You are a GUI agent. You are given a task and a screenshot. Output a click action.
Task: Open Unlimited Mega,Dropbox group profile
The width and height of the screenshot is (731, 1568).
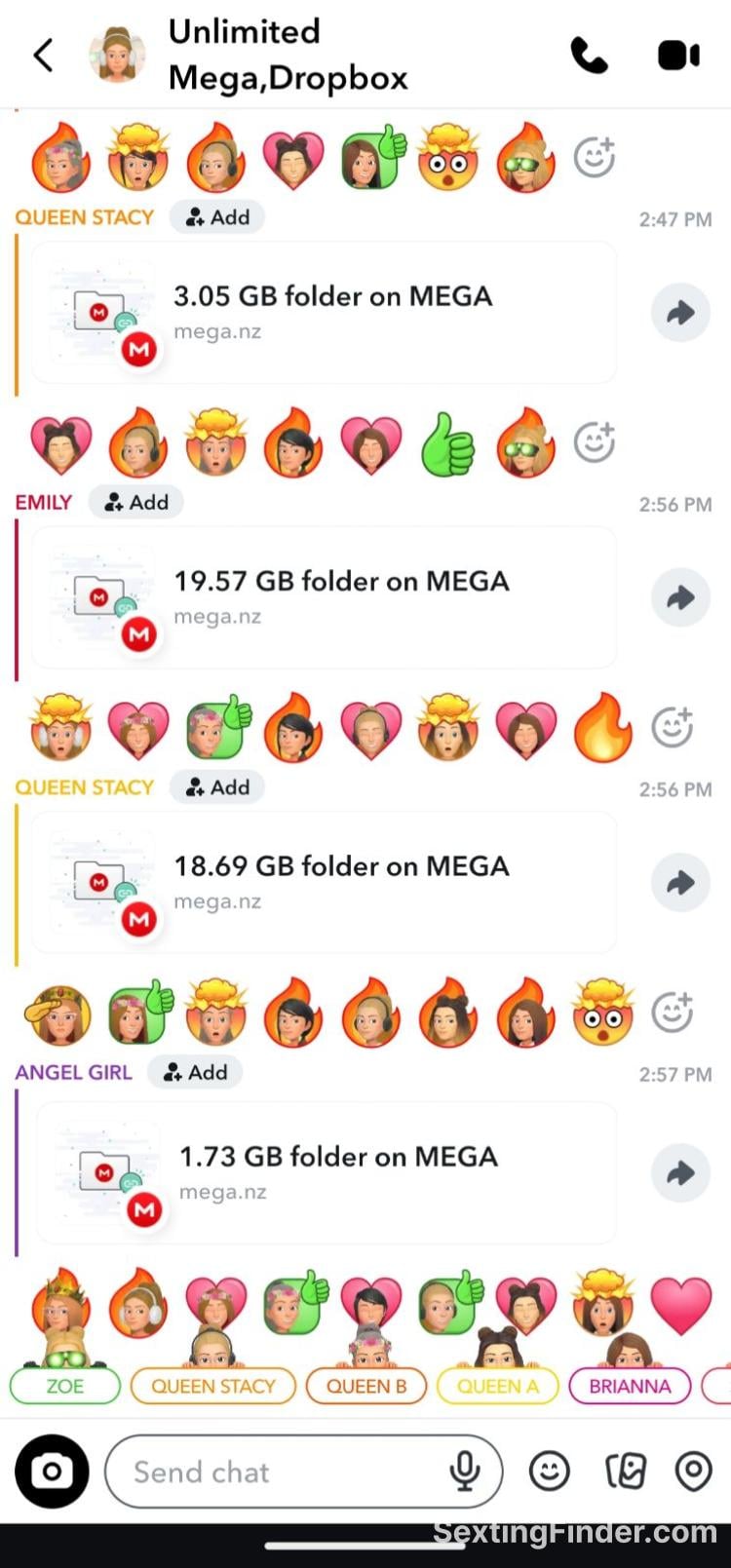coord(288,55)
